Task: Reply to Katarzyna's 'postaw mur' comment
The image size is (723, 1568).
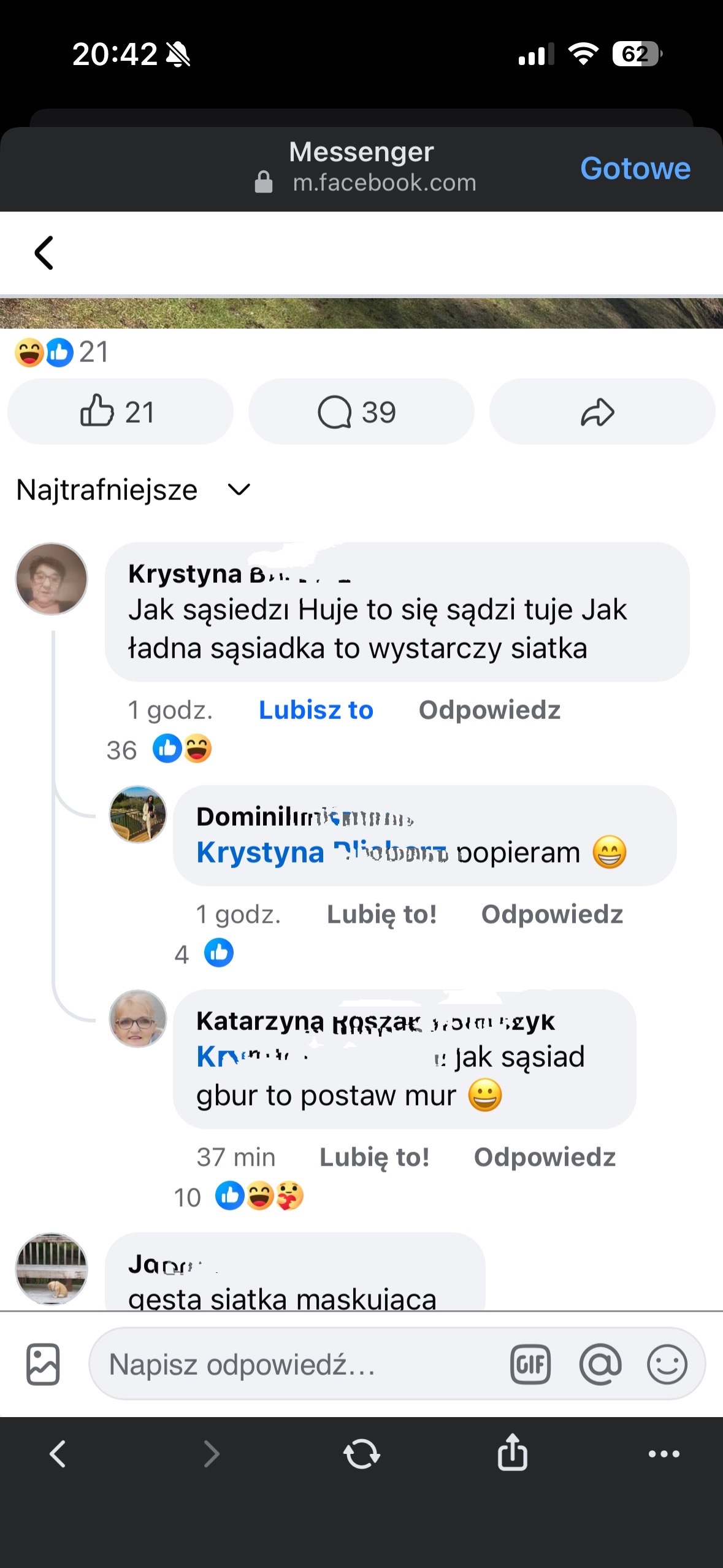Action: pyautogui.click(x=544, y=1157)
